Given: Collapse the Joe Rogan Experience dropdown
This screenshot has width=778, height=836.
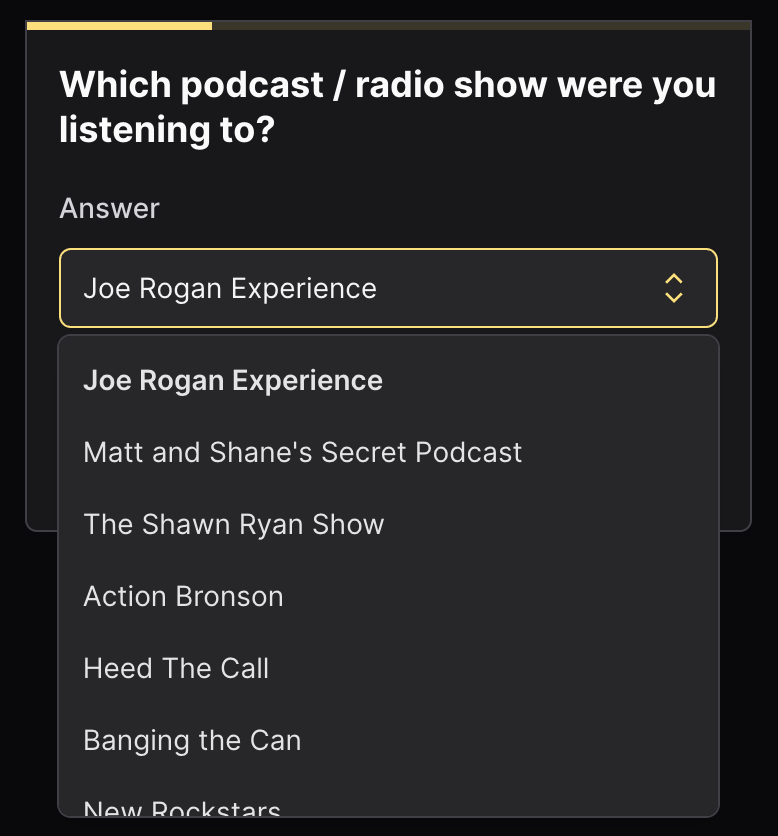Looking at the screenshot, I should coord(388,288).
